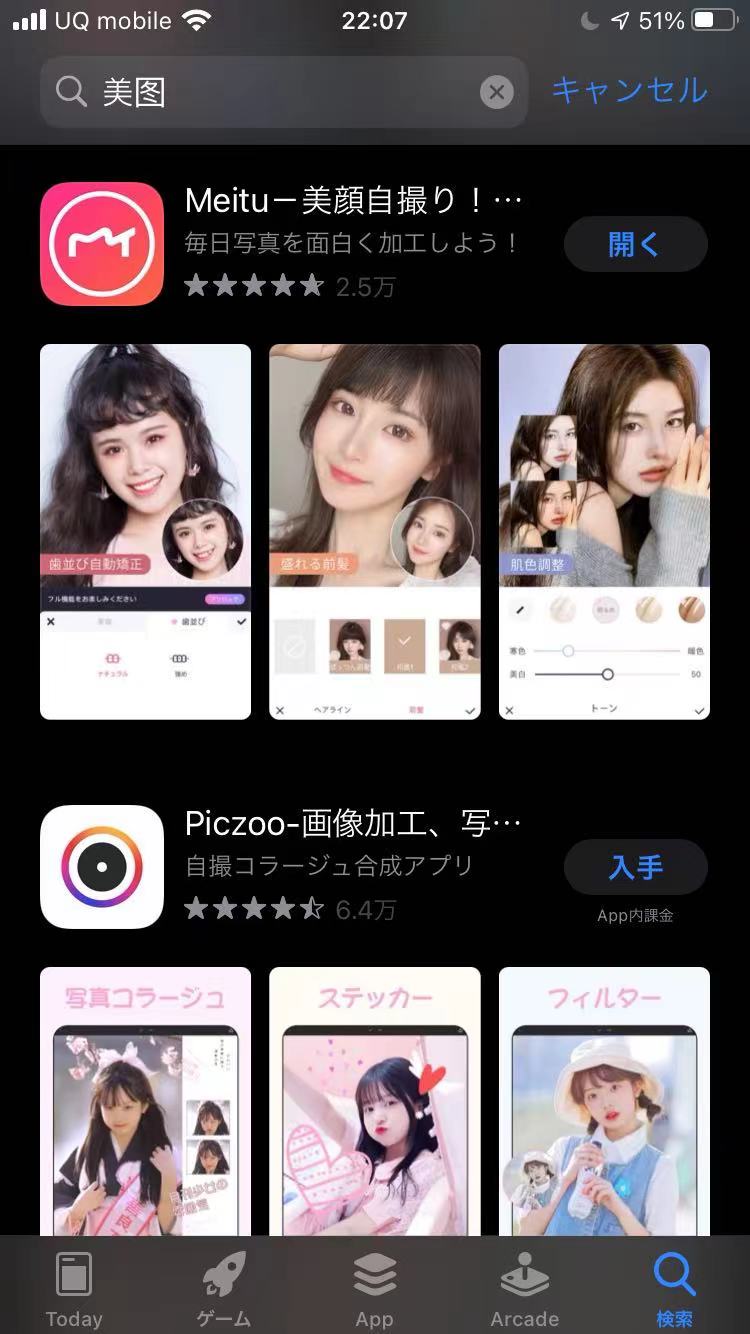Image resolution: width=750 pixels, height=1334 pixels.
Task: Get the Piczoo app with 入手
Action: click(x=635, y=867)
